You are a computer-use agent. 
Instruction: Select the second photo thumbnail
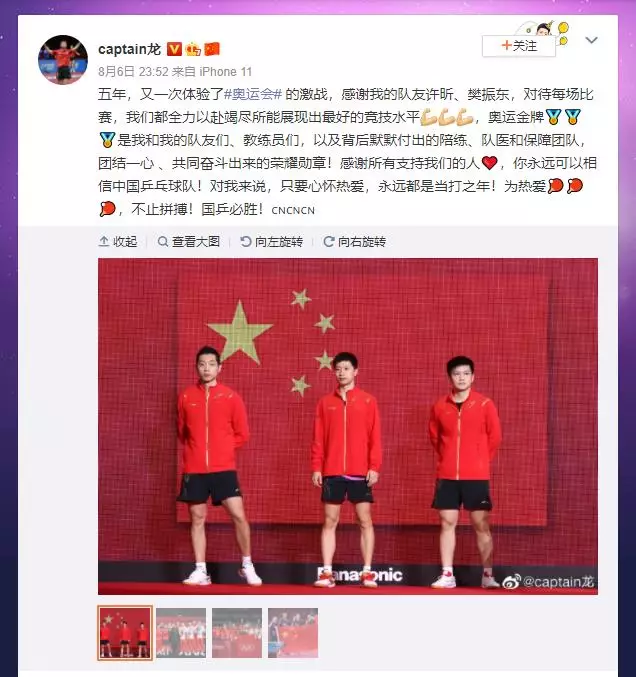181,632
